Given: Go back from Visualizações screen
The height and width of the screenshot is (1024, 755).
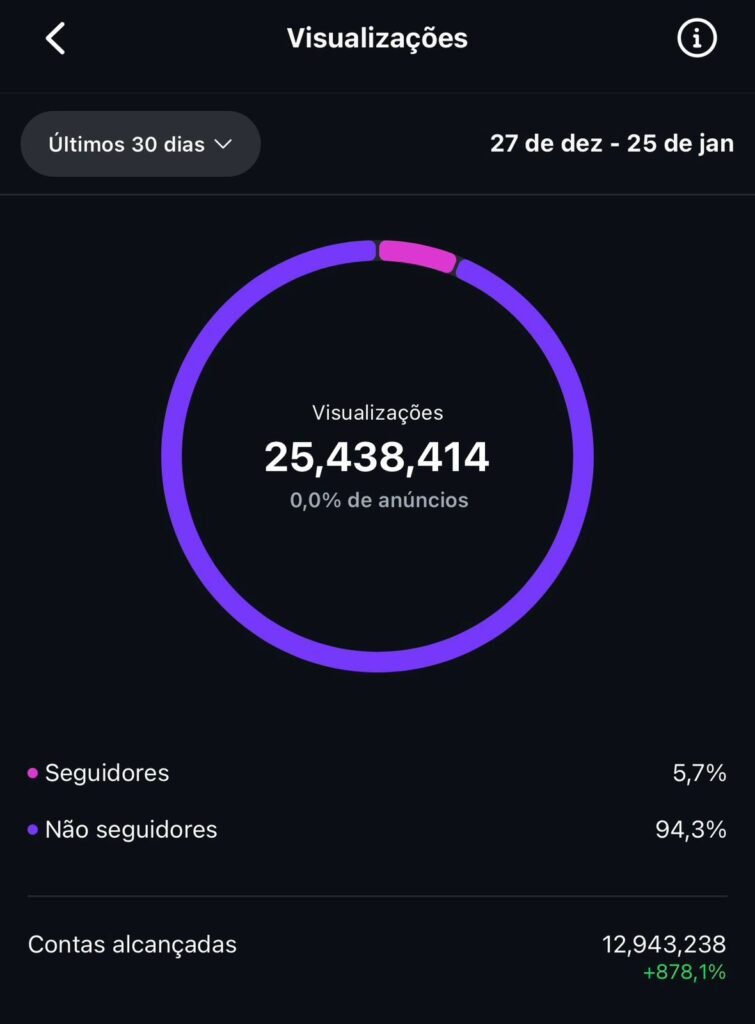Looking at the screenshot, I should coord(56,39).
